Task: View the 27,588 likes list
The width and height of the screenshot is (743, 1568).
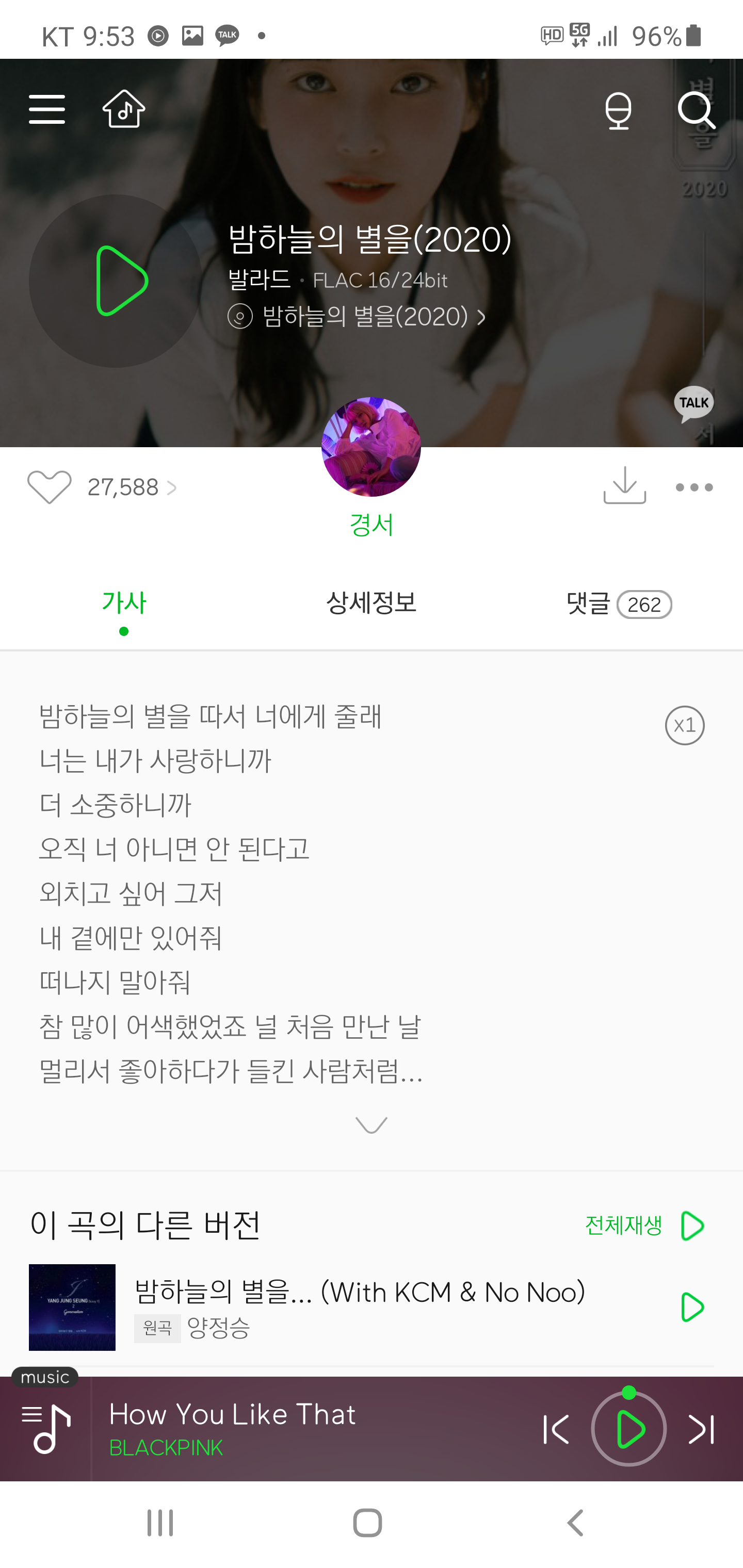Action: coord(131,487)
